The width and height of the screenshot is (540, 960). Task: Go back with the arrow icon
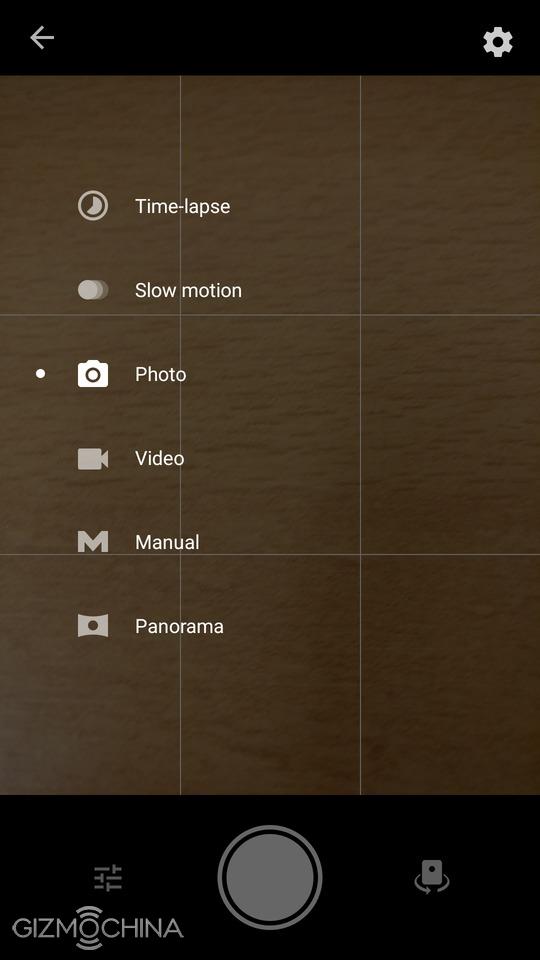click(42, 38)
